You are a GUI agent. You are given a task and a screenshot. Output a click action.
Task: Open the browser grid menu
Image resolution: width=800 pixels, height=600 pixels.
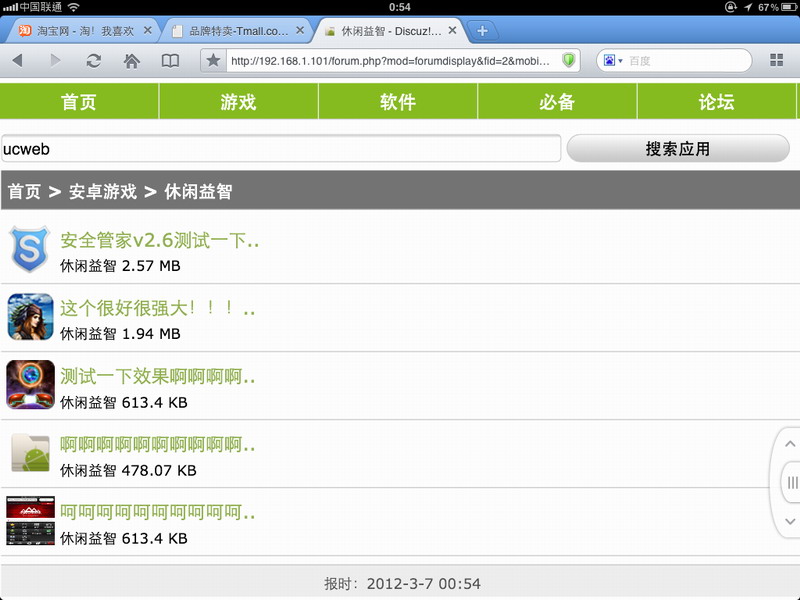[x=777, y=61]
